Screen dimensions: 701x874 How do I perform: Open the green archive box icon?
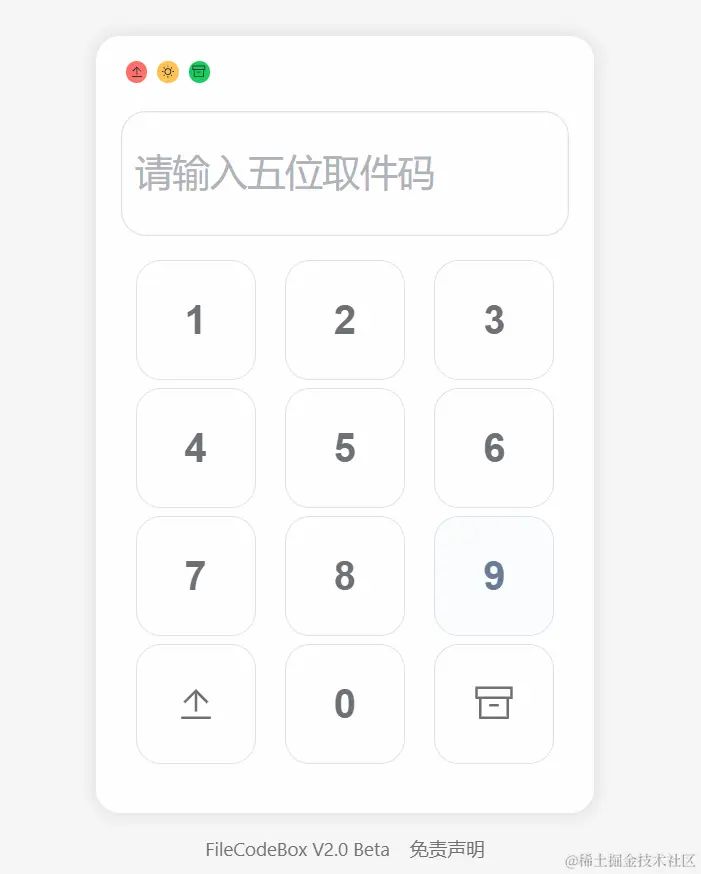coord(199,72)
